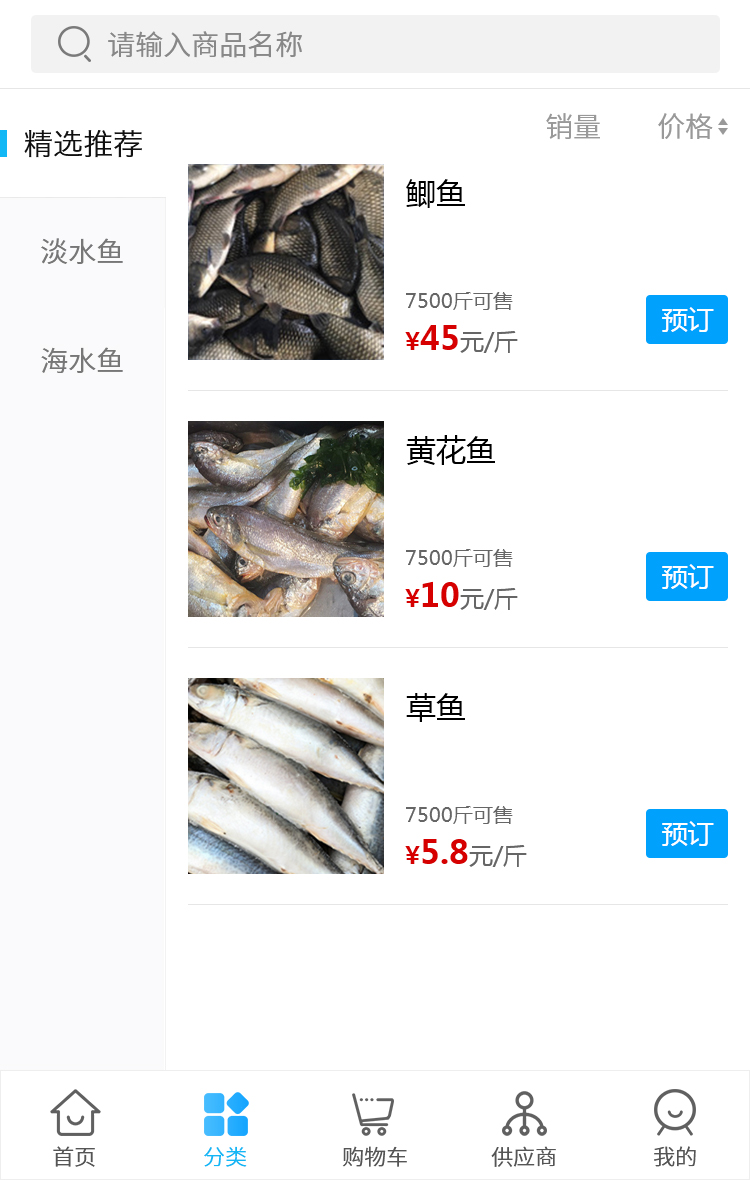Reserve 黄花鱼 with the 预订 button

686,577
